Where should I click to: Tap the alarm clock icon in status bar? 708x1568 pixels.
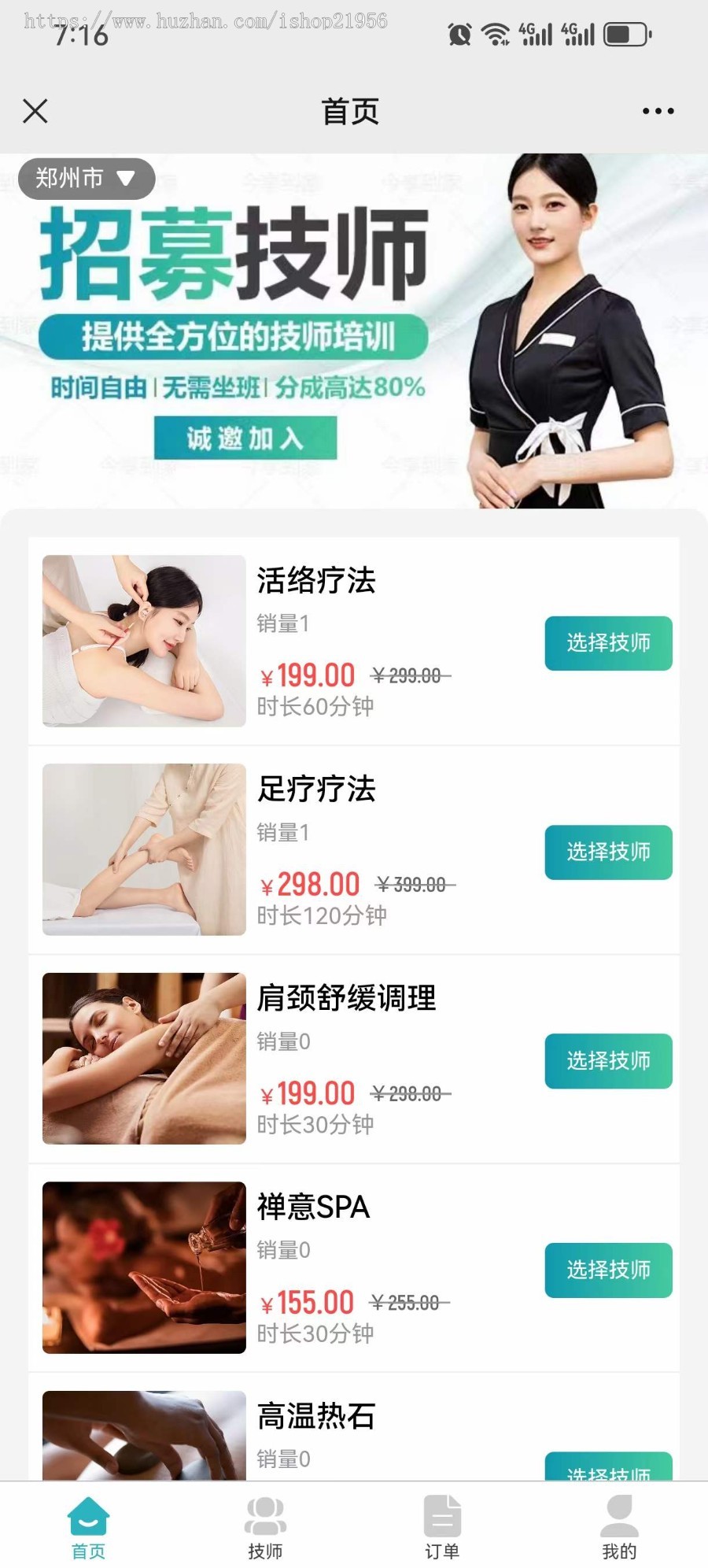click(x=459, y=33)
